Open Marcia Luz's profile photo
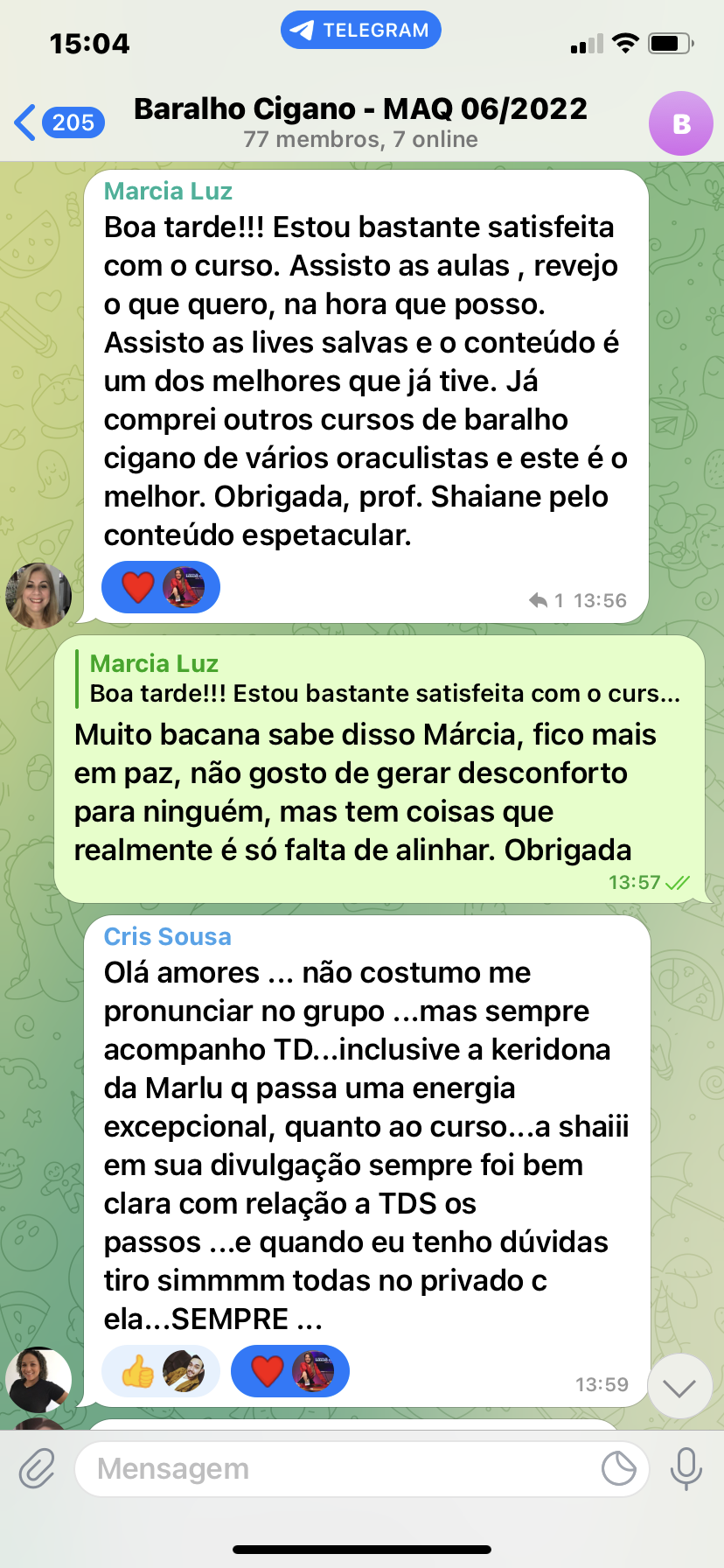The width and height of the screenshot is (724, 1568). (x=38, y=595)
